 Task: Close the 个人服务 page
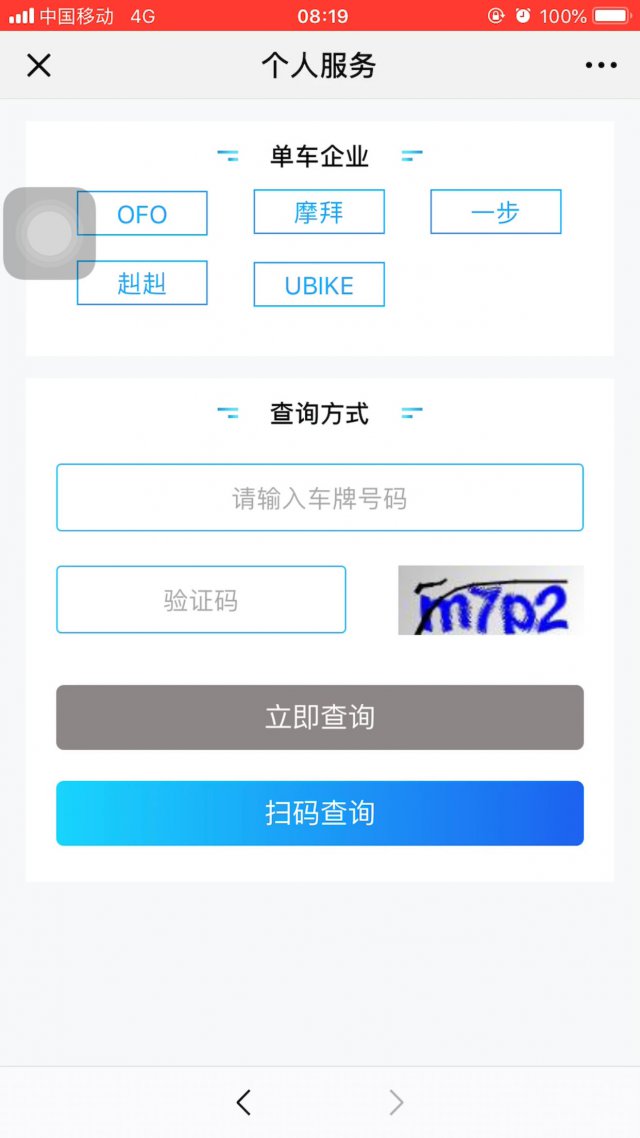click(x=38, y=66)
